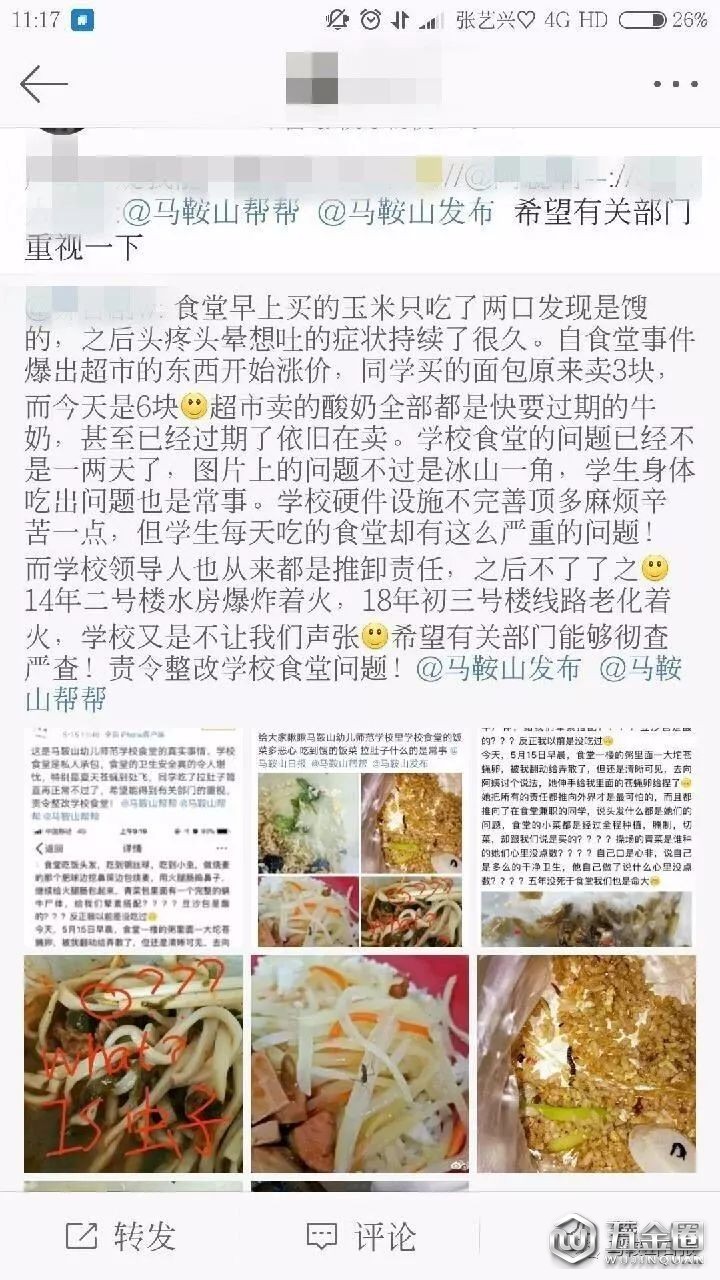This screenshot has height=1280, width=720.
Task: Open the shredded potato dish photo
Action: 359,1063
